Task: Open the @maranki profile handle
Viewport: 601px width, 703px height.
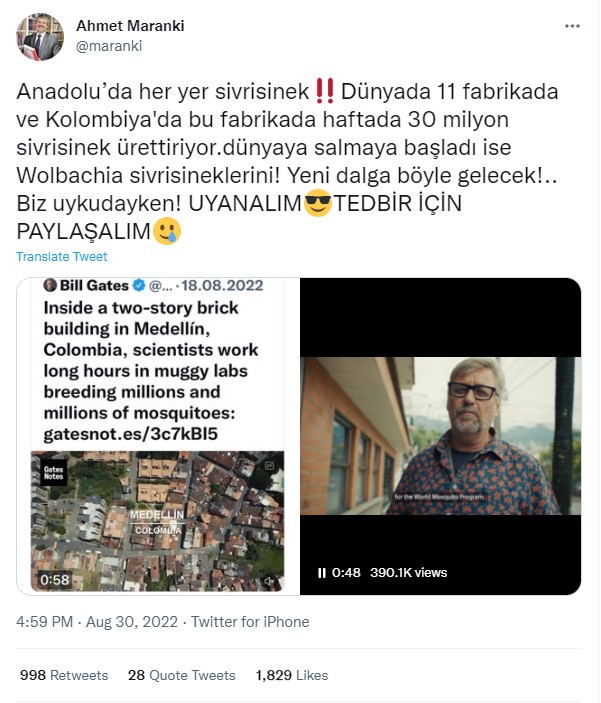Action: pyautogui.click(x=109, y=45)
